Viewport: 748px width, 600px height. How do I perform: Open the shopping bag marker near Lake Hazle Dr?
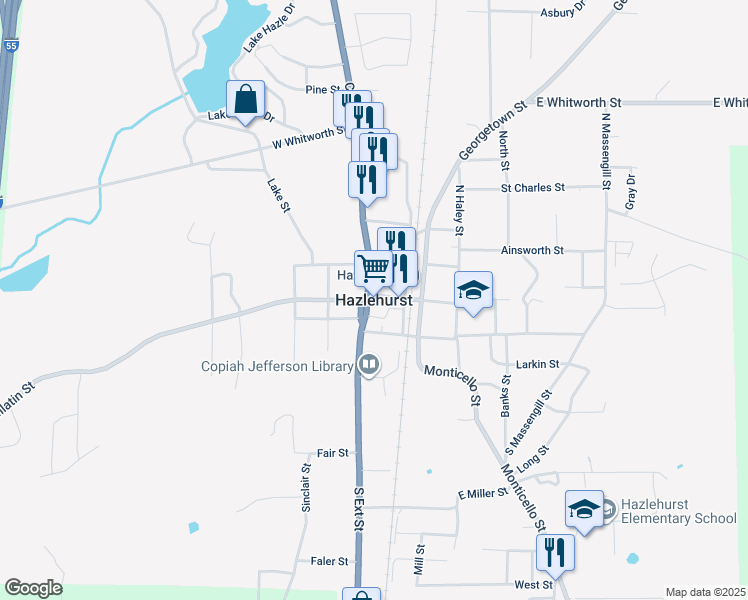click(x=245, y=101)
